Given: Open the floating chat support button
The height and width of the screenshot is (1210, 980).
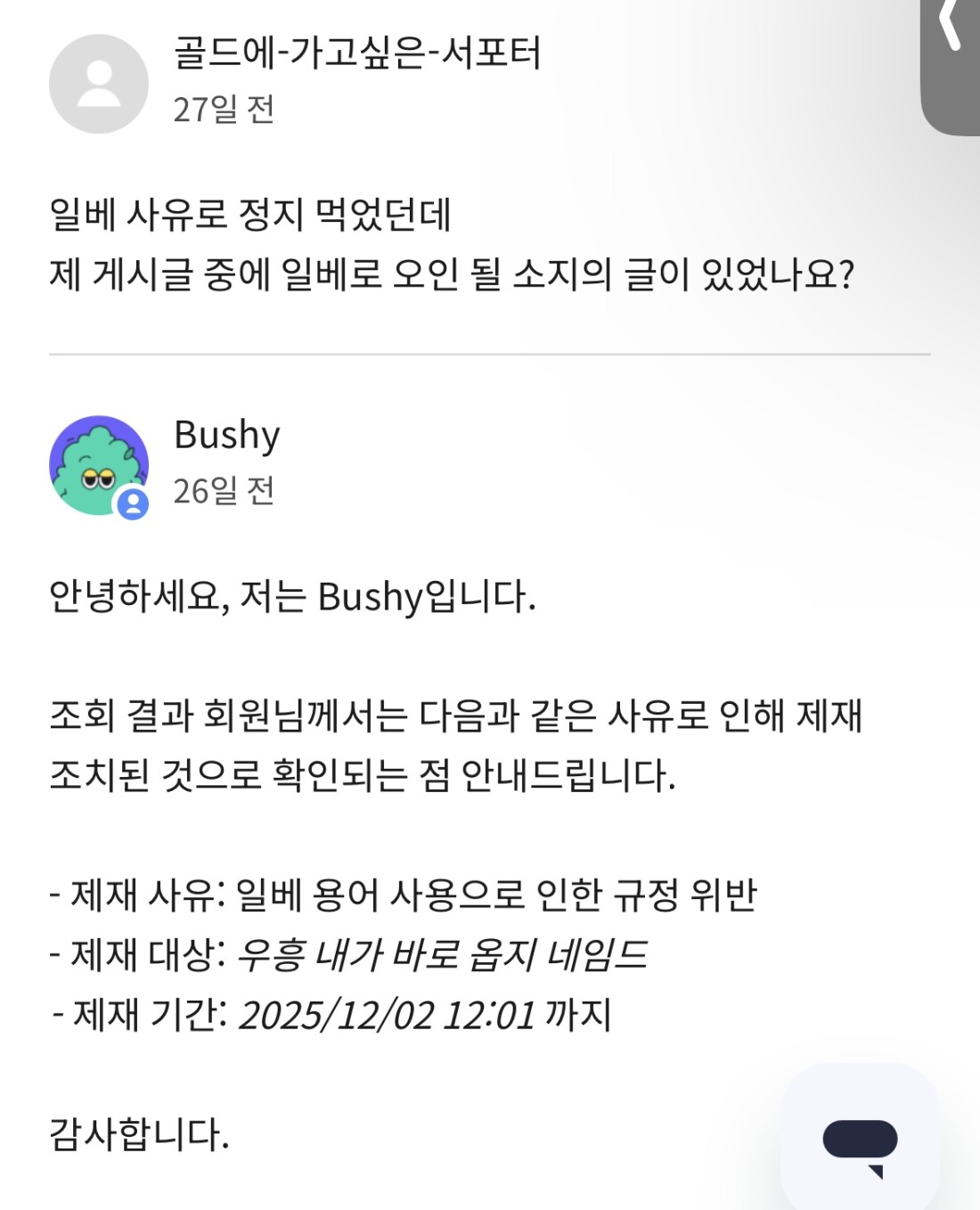Looking at the screenshot, I should point(860,1142).
